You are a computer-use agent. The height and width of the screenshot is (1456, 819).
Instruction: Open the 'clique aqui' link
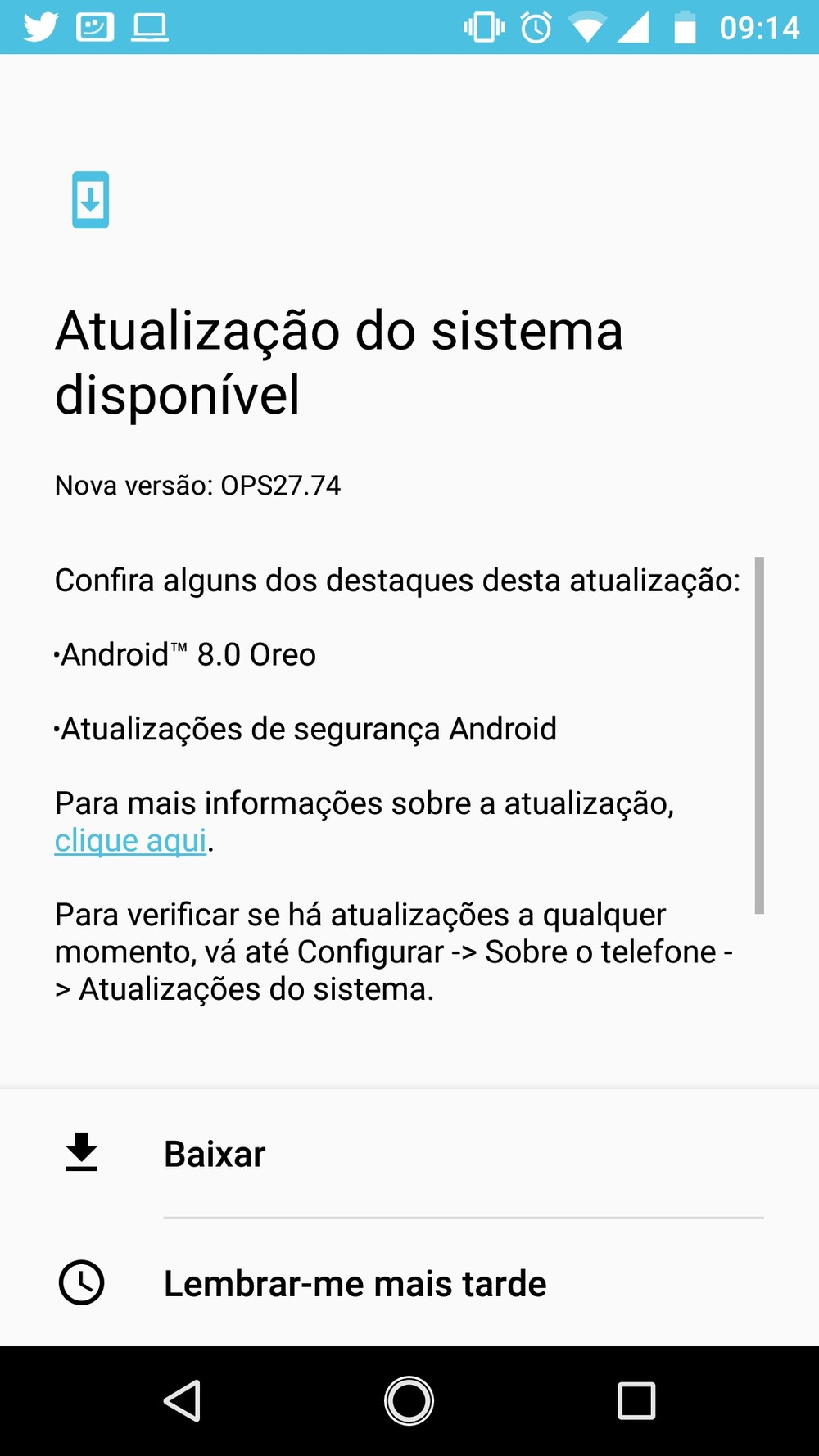pos(130,841)
